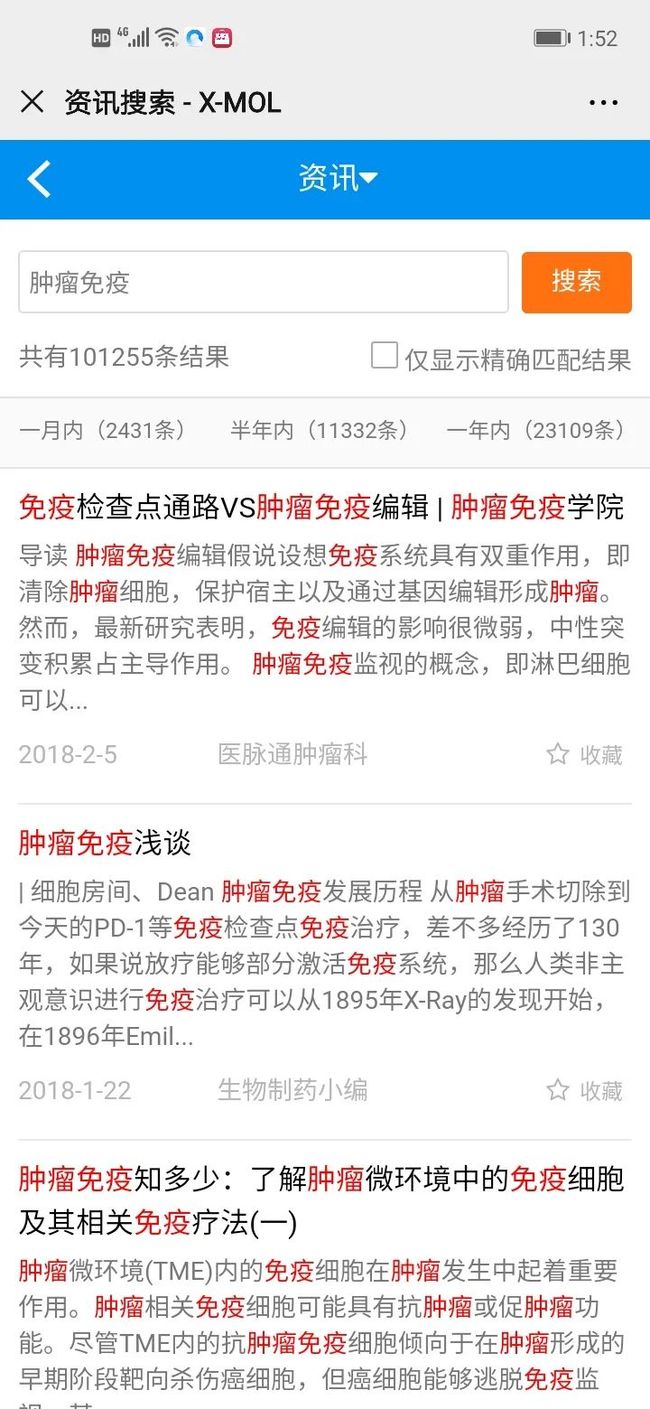
Task: Go back using the blue bar arrow
Action: [39, 179]
